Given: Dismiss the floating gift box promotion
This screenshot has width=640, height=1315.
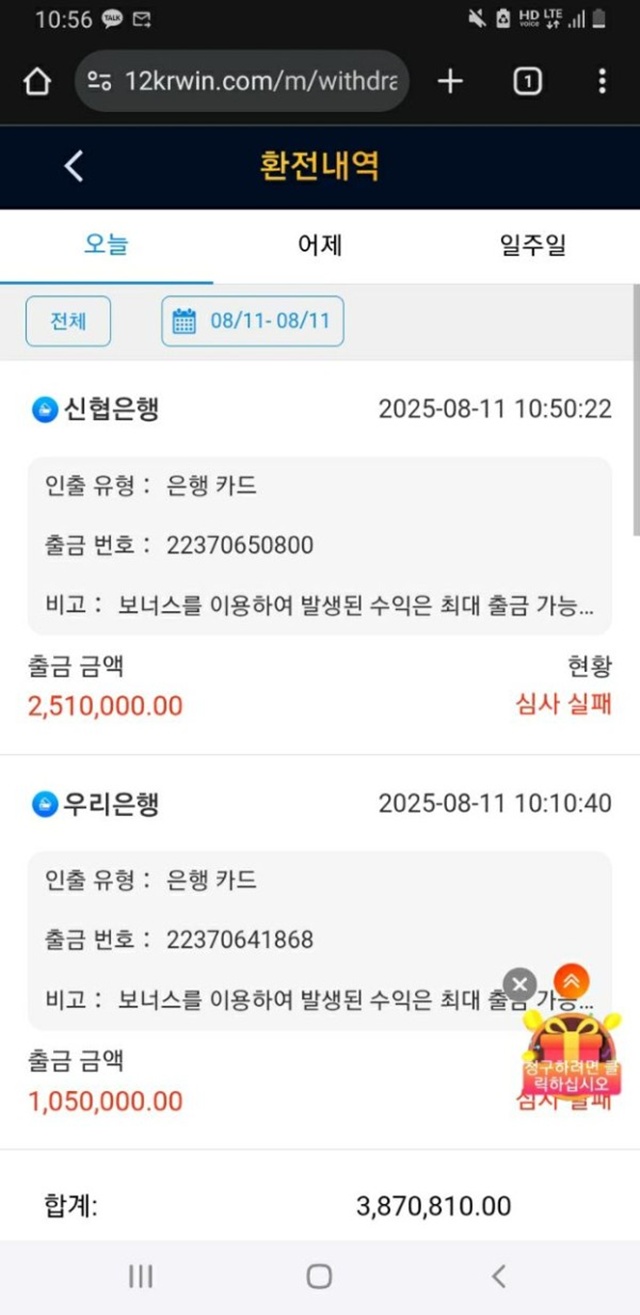Looking at the screenshot, I should 519,984.
